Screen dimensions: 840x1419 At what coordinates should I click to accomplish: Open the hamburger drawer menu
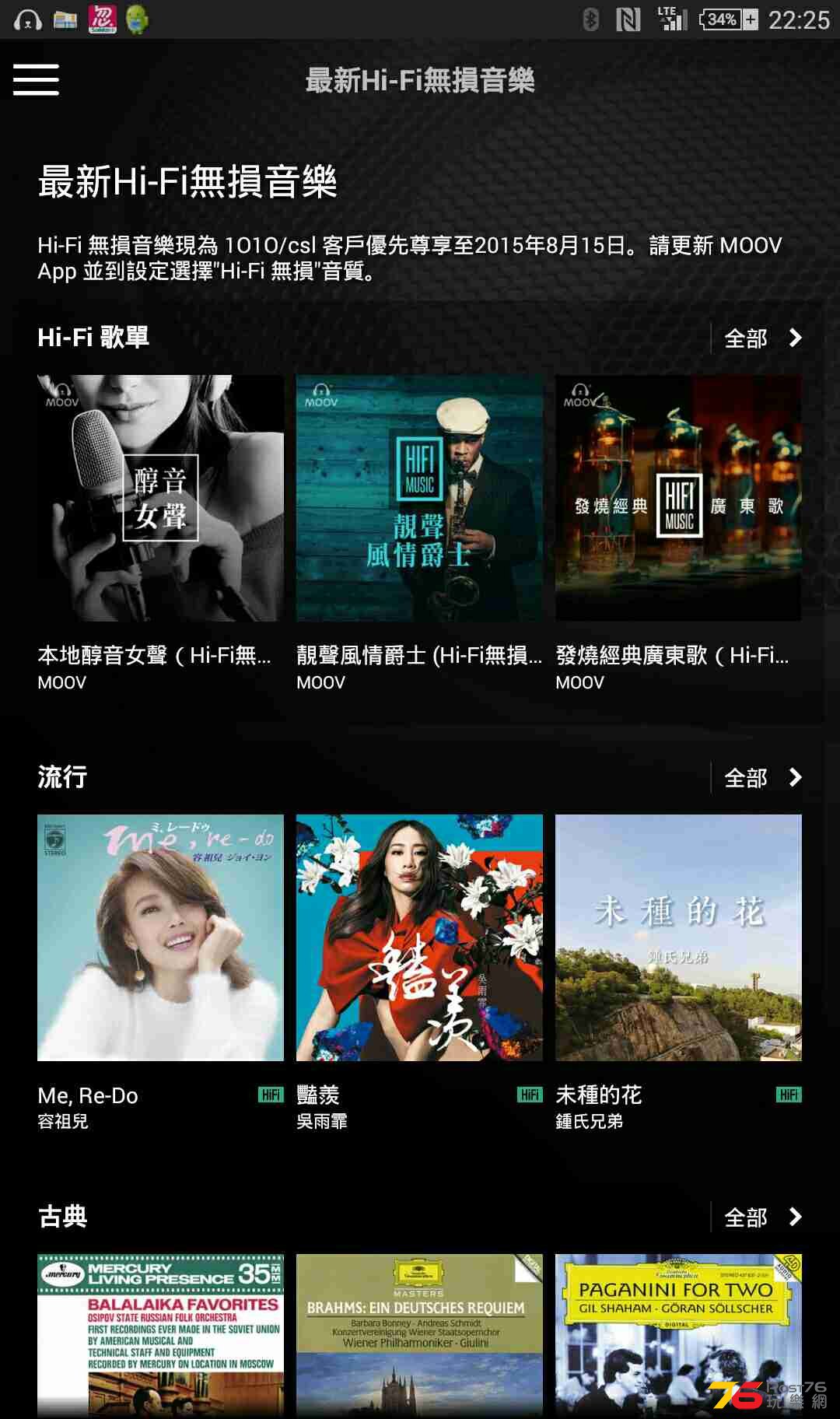pos(36,80)
